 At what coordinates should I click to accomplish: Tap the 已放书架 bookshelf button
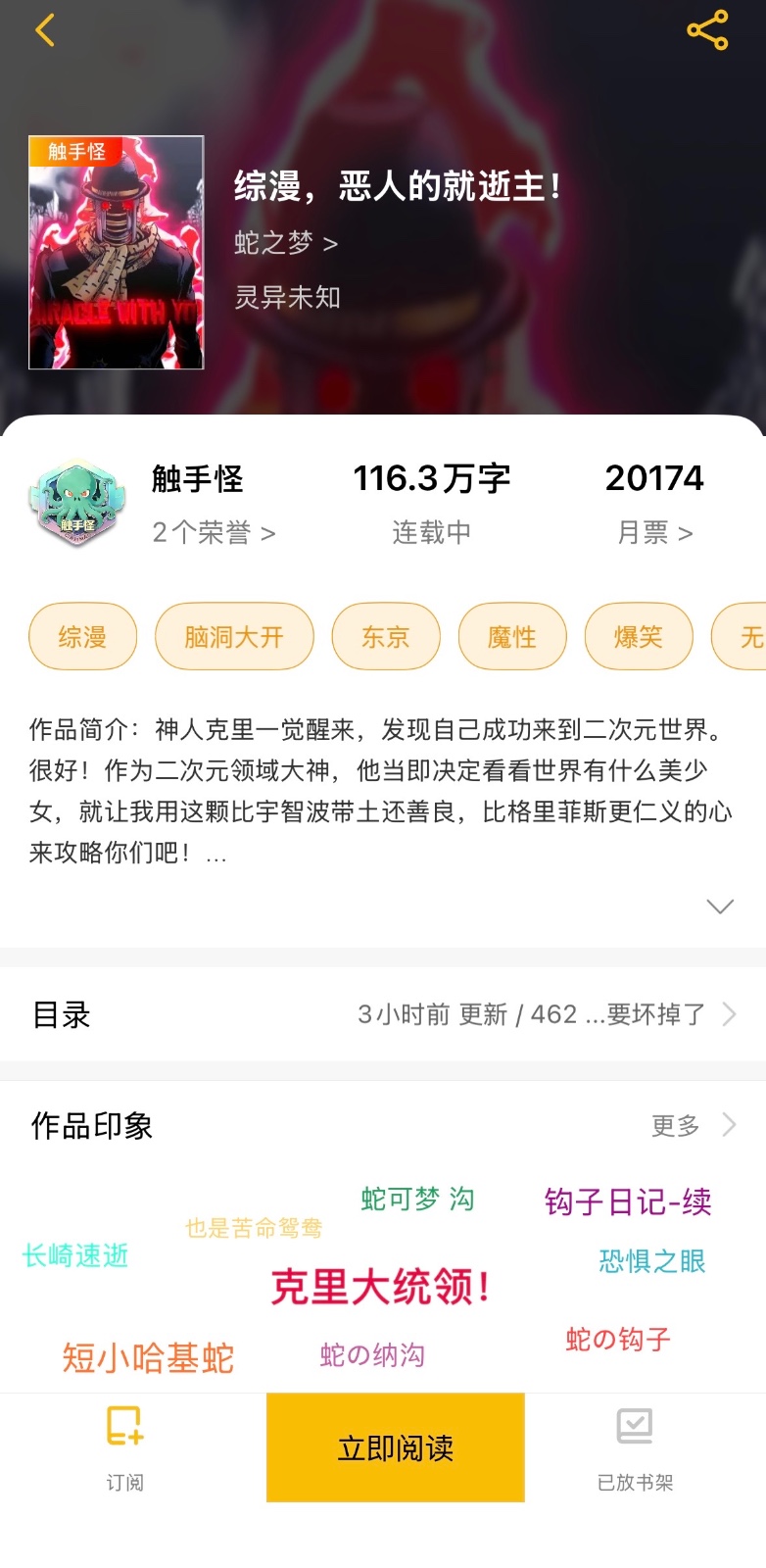(x=636, y=1448)
